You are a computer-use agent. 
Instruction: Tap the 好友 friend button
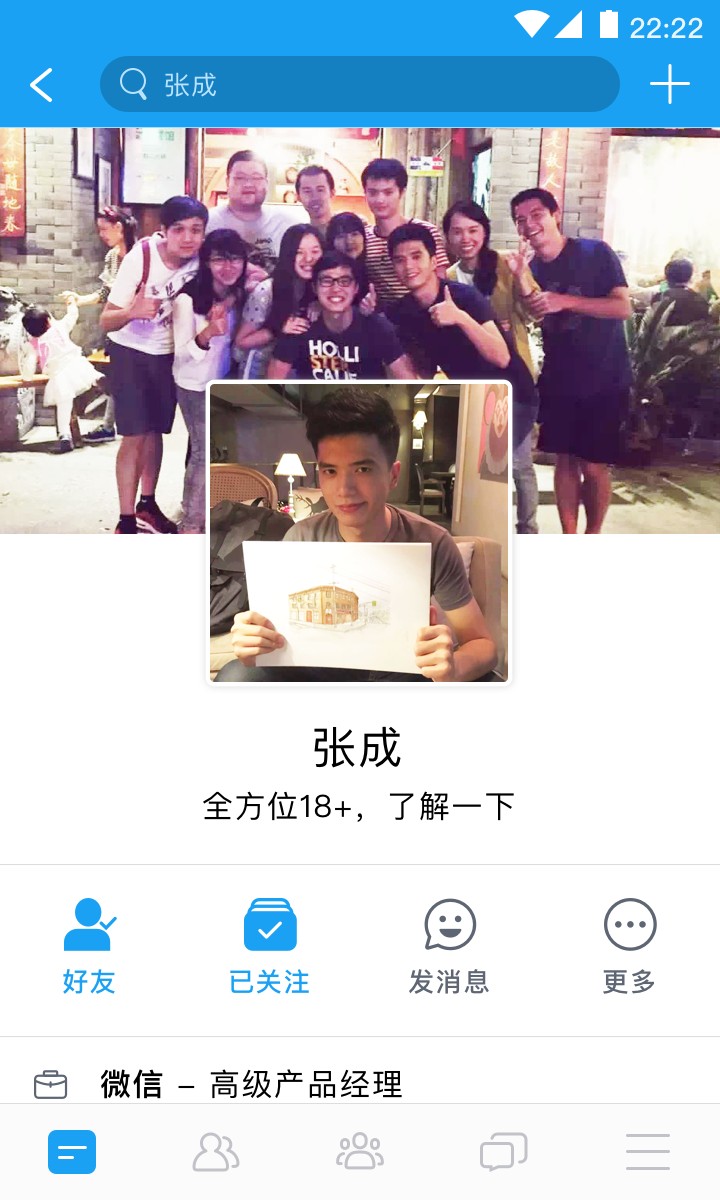coord(90,946)
